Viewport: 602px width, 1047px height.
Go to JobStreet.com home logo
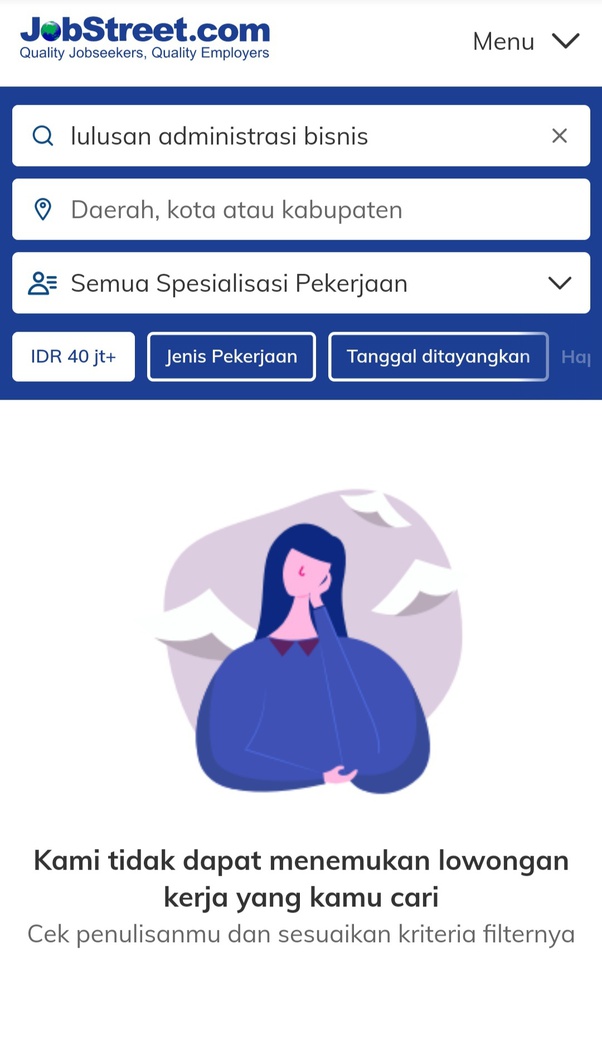[145, 38]
